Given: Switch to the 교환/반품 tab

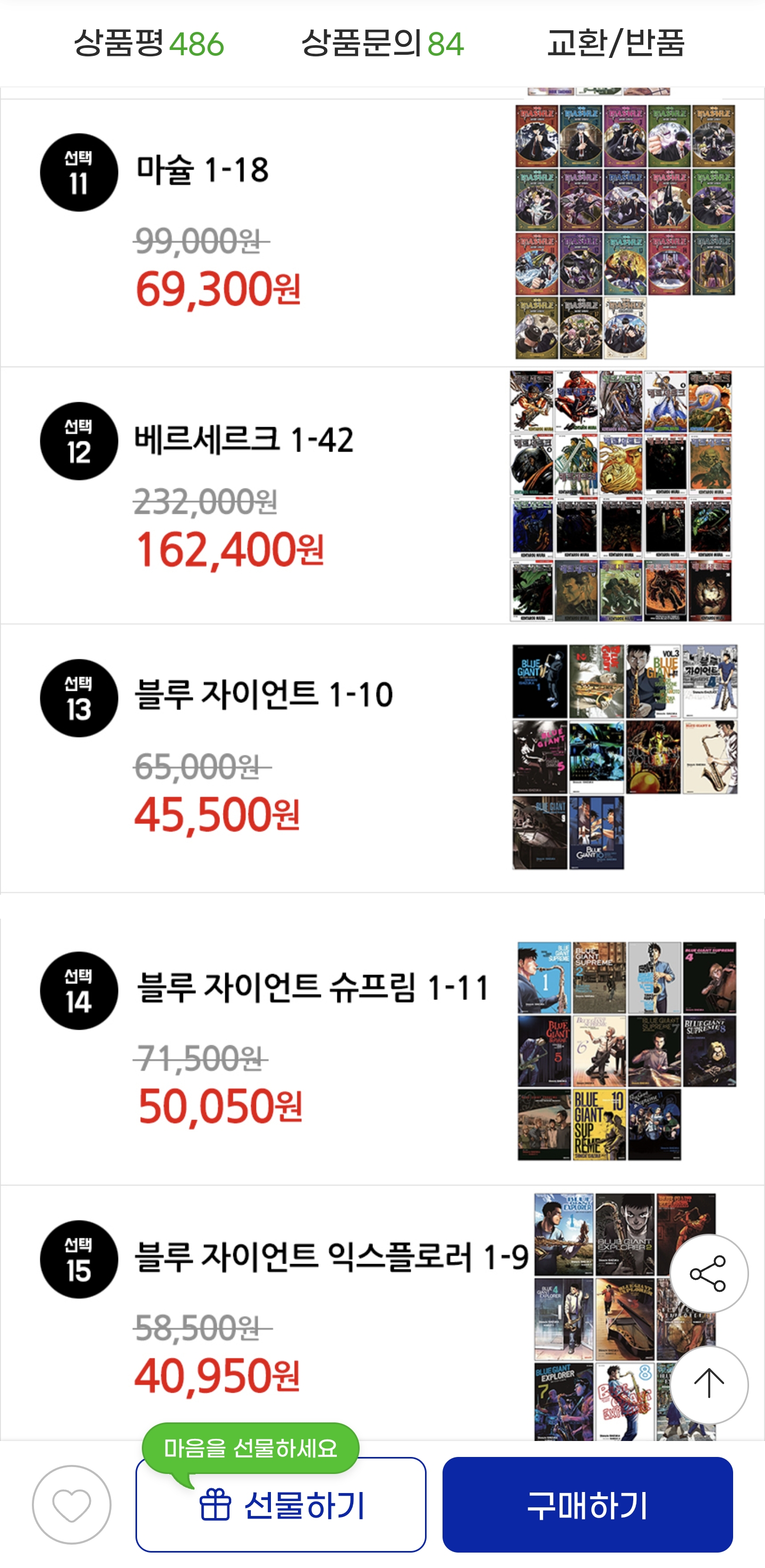Looking at the screenshot, I should click(x=616, y=44).
